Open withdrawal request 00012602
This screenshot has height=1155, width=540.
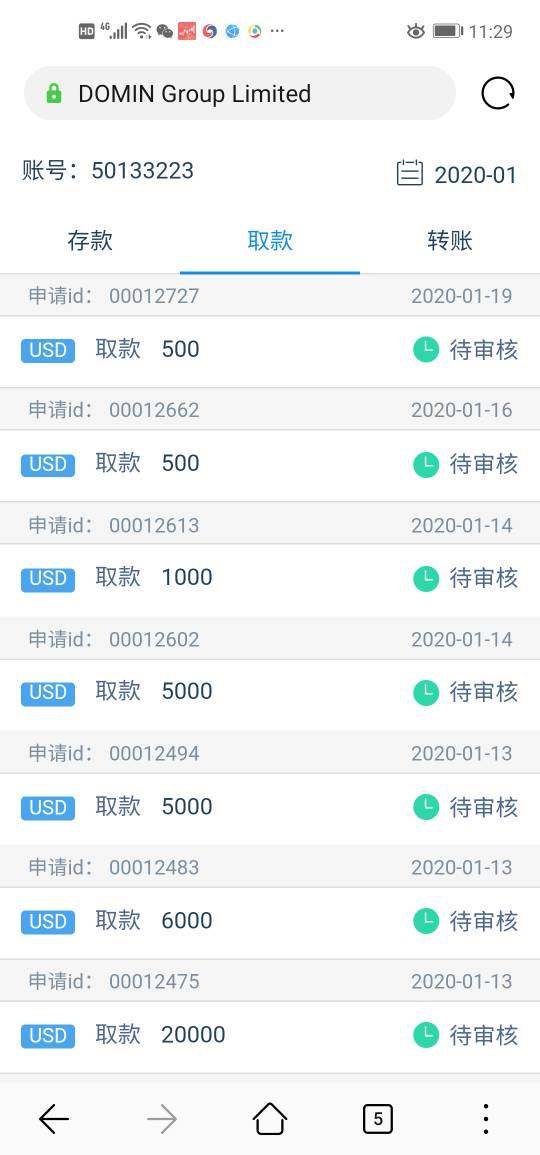[x=270, y=693]
